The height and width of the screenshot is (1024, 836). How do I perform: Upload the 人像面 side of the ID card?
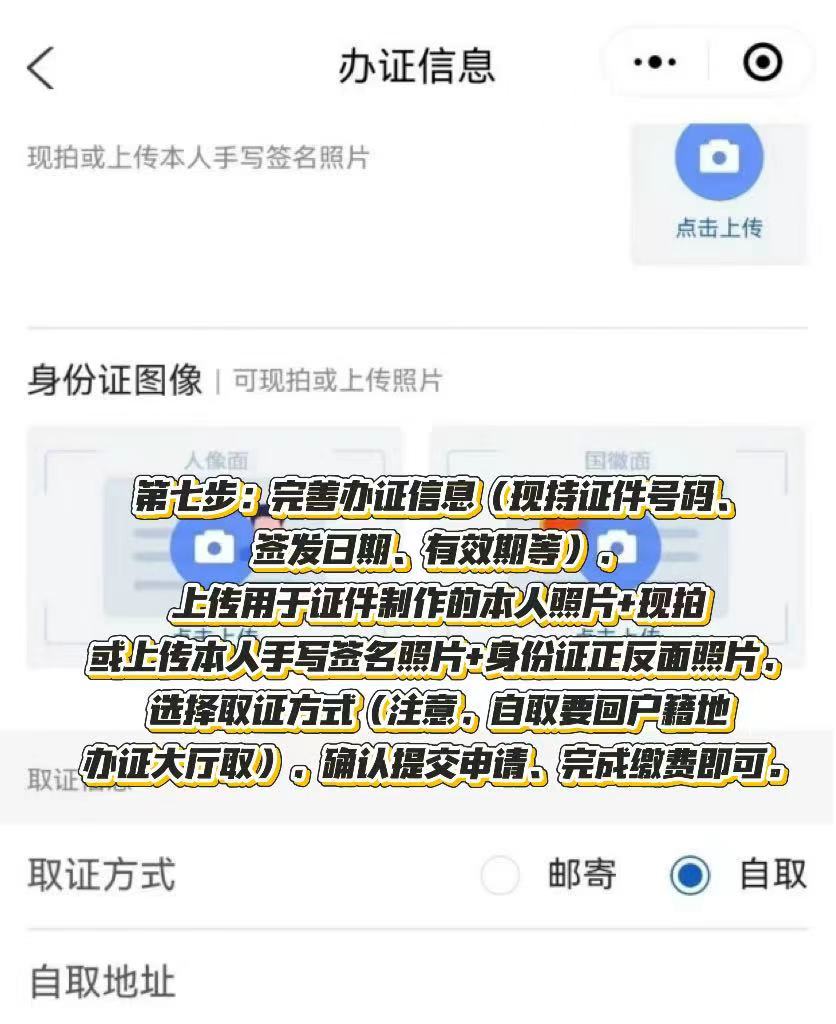214,547
